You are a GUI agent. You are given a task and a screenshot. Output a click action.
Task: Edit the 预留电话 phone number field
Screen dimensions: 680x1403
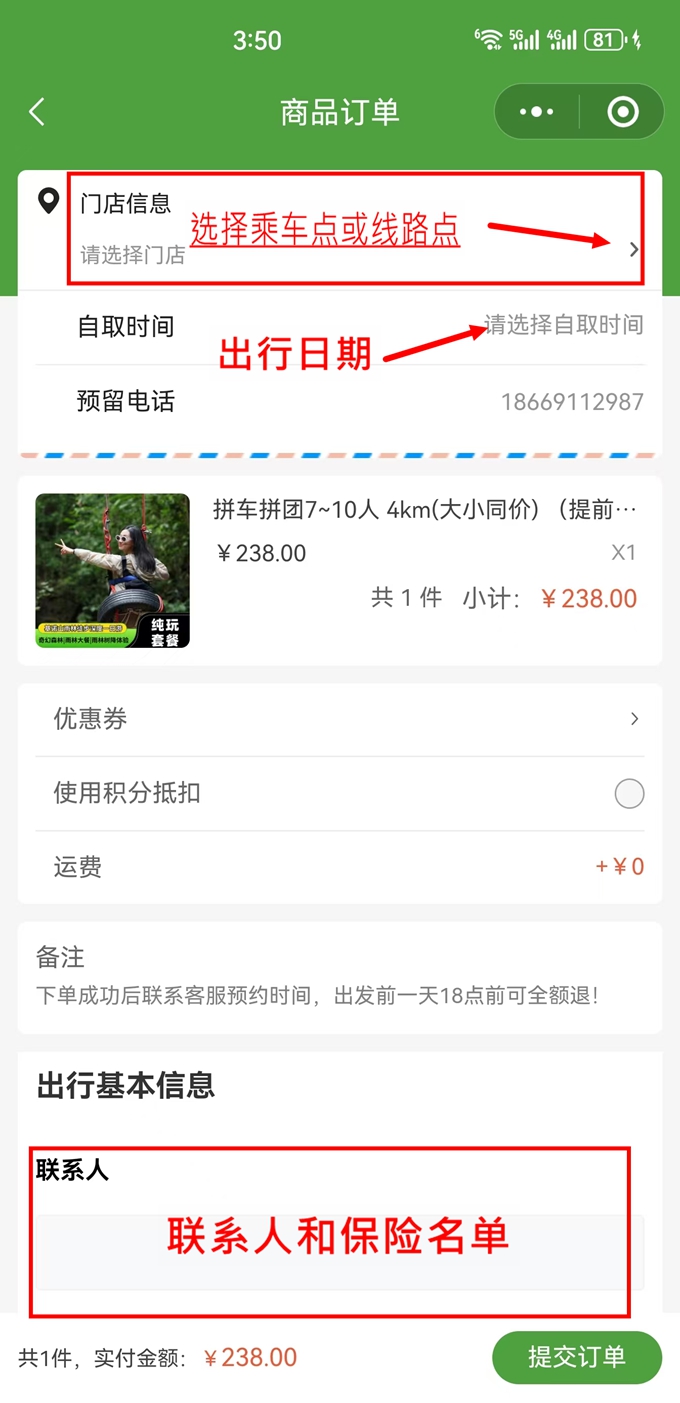tap(571, 402)
